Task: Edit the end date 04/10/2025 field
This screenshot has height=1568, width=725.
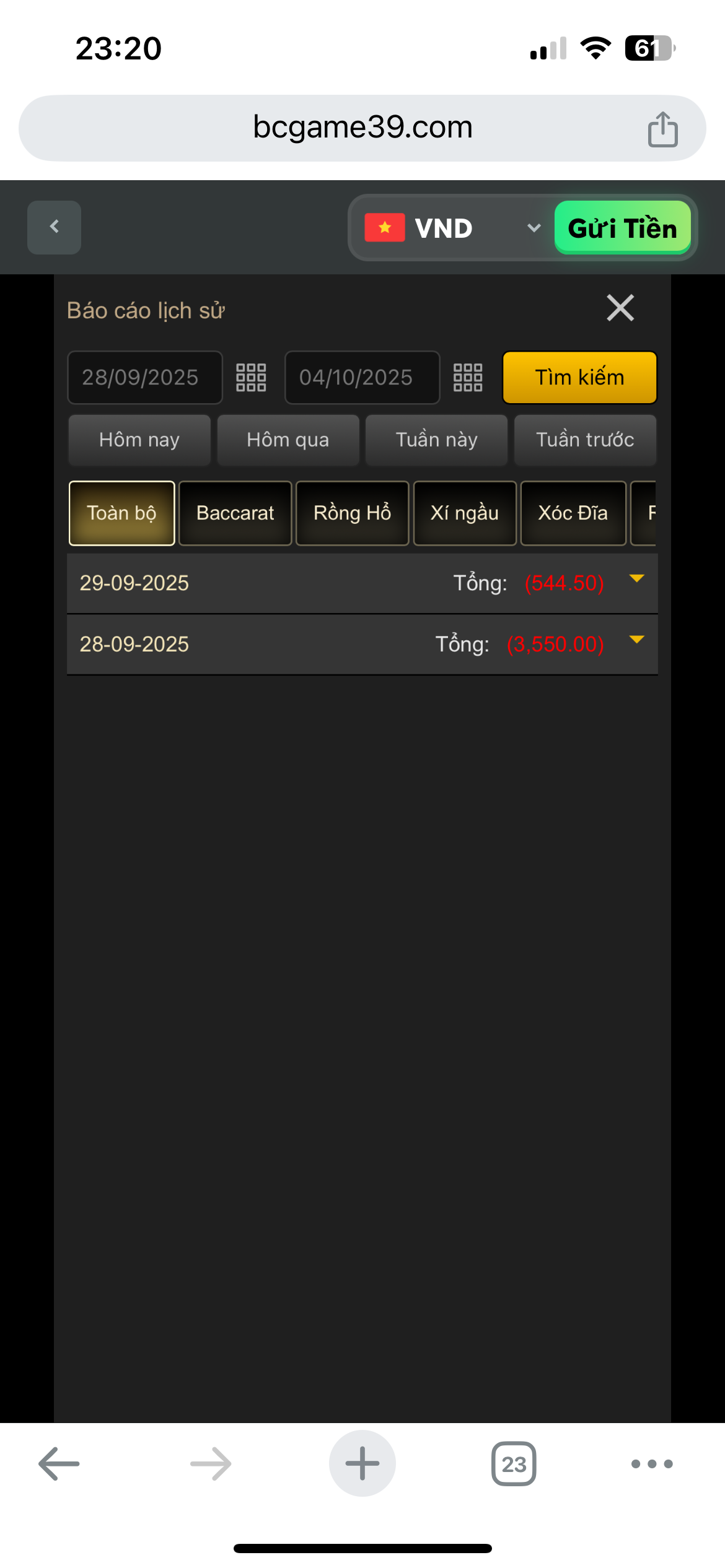Action: (362, 377)
